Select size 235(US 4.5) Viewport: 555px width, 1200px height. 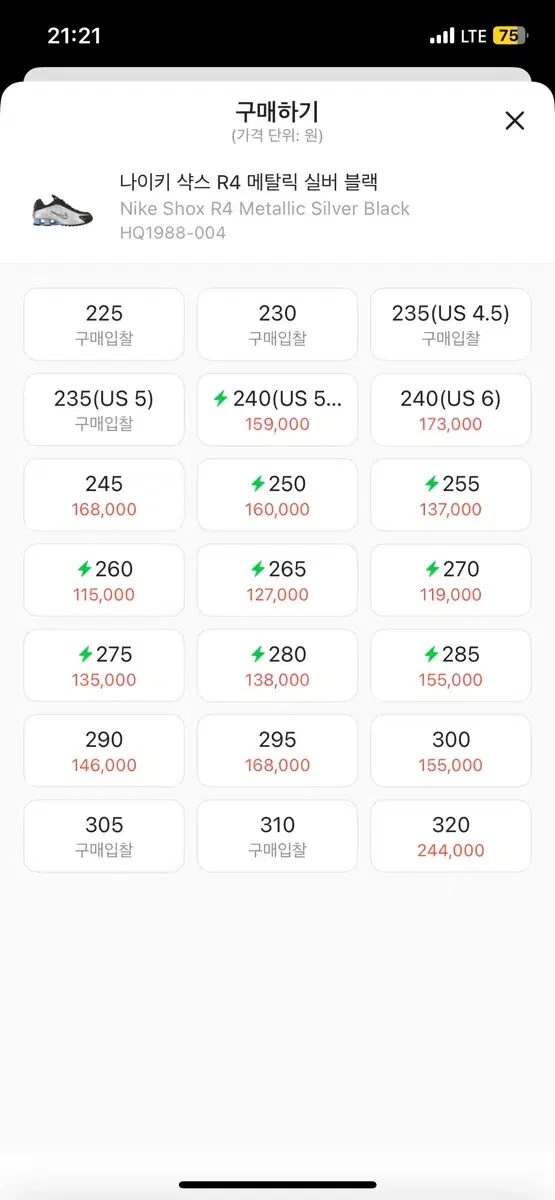point(451,324)
